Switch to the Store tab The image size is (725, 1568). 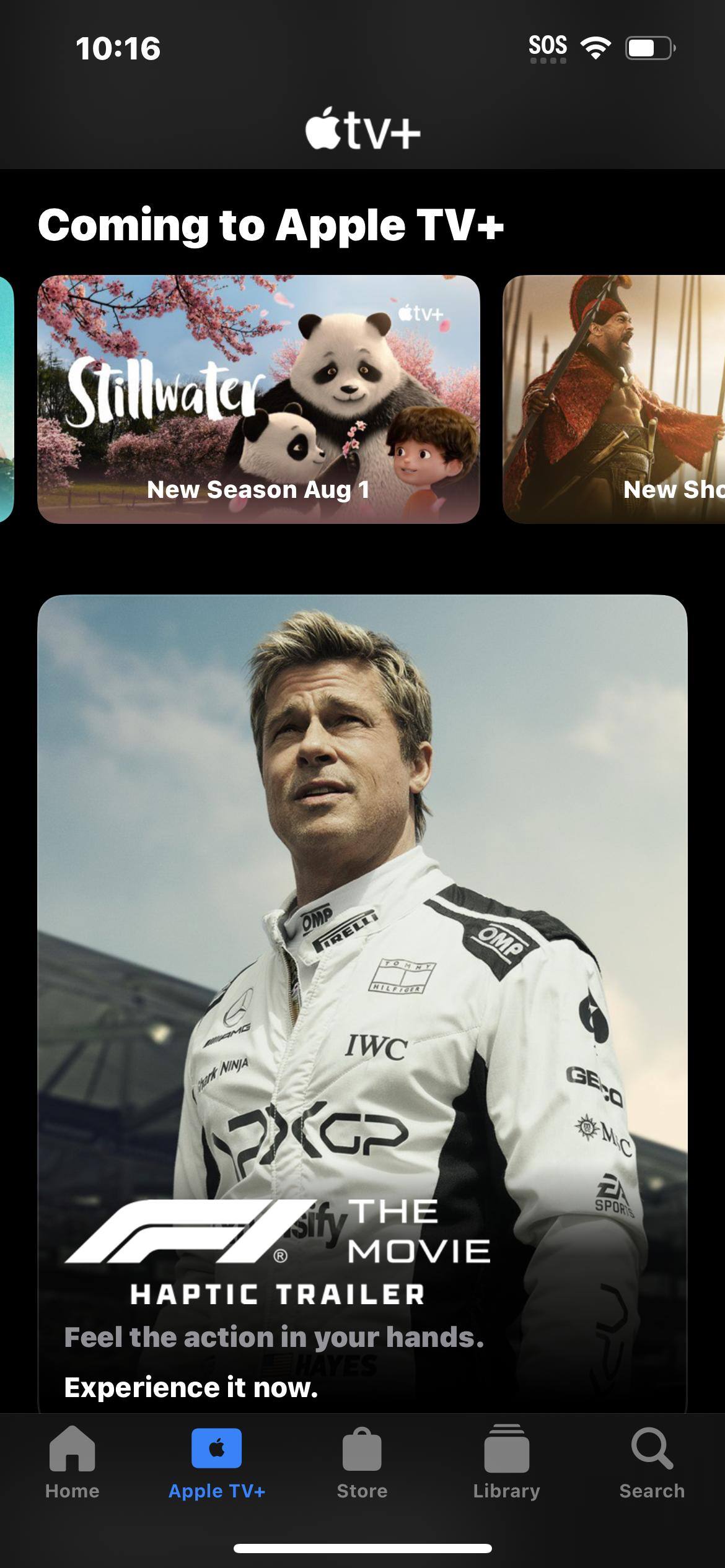[x=362, y=1461]
